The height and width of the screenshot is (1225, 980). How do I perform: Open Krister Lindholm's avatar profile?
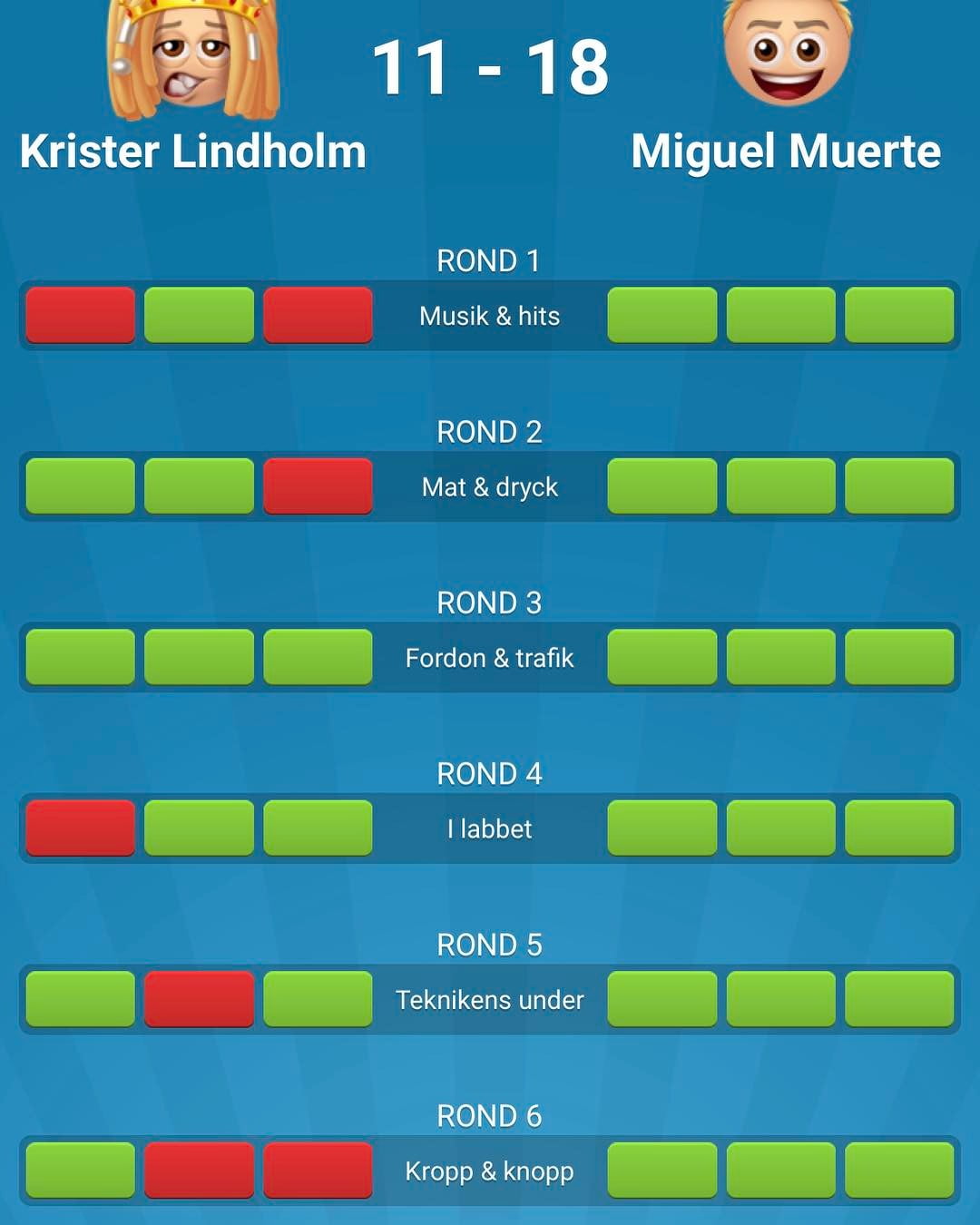(x=192, y=59)
